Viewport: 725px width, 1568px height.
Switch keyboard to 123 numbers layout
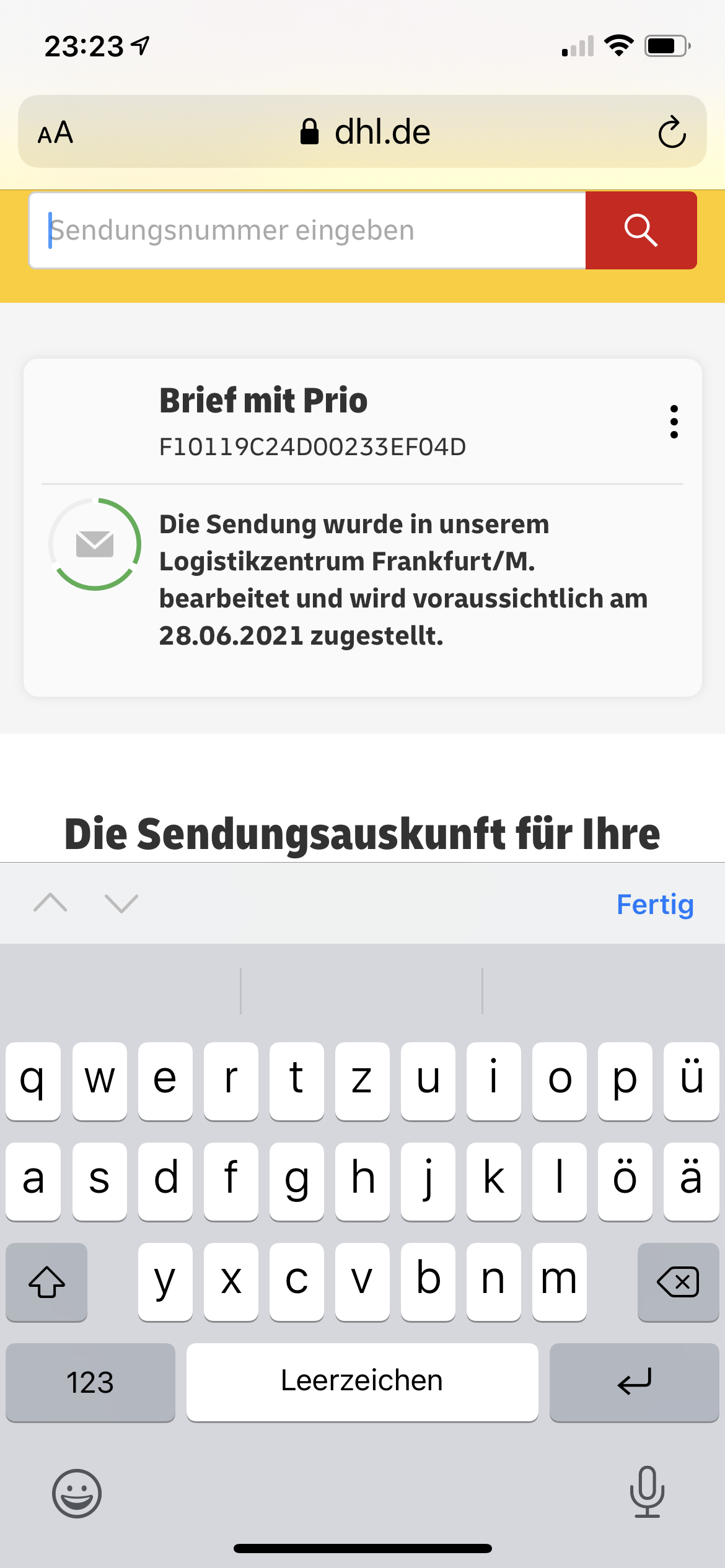click(x=90, y=1382)
